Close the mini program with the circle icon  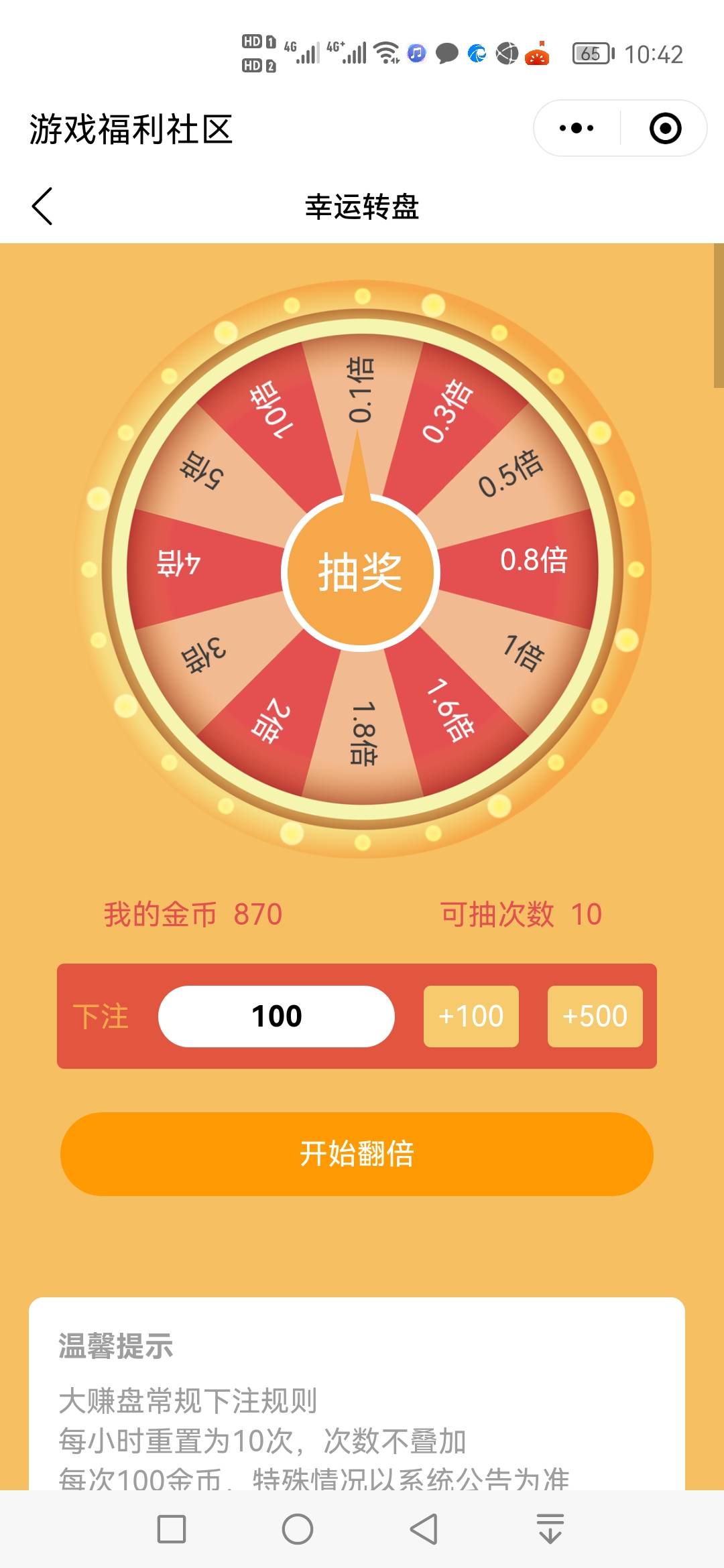pyautogui.click(x=665, y=128)
